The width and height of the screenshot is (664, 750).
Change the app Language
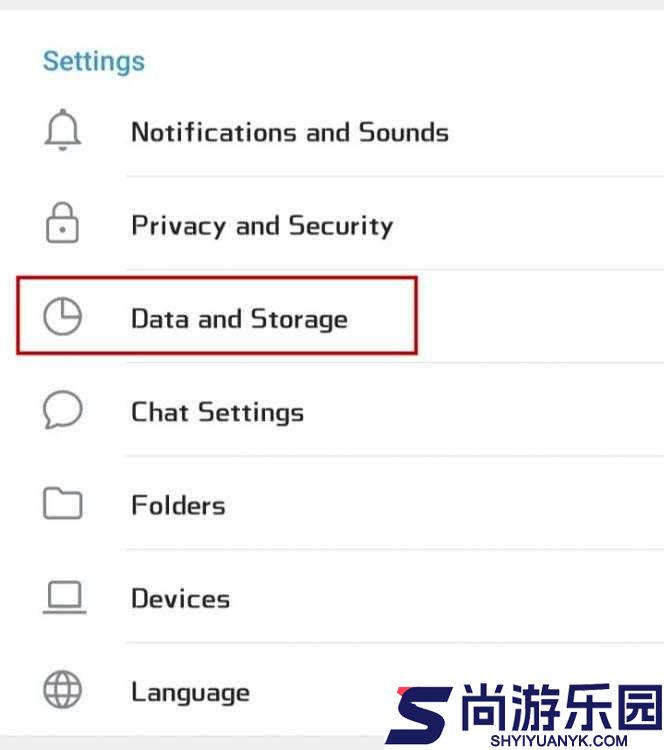coord(190,692)
